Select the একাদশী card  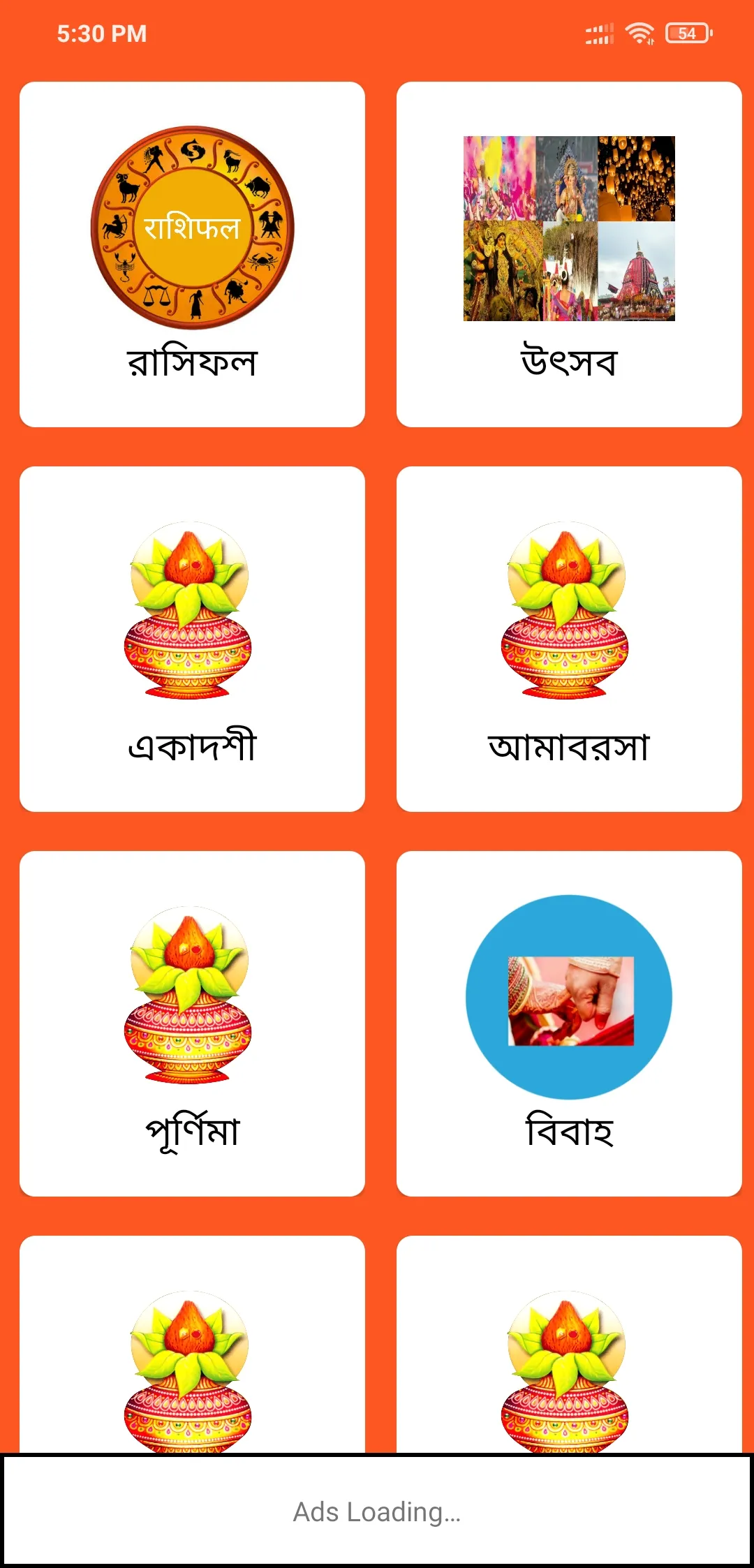point(192,639)
